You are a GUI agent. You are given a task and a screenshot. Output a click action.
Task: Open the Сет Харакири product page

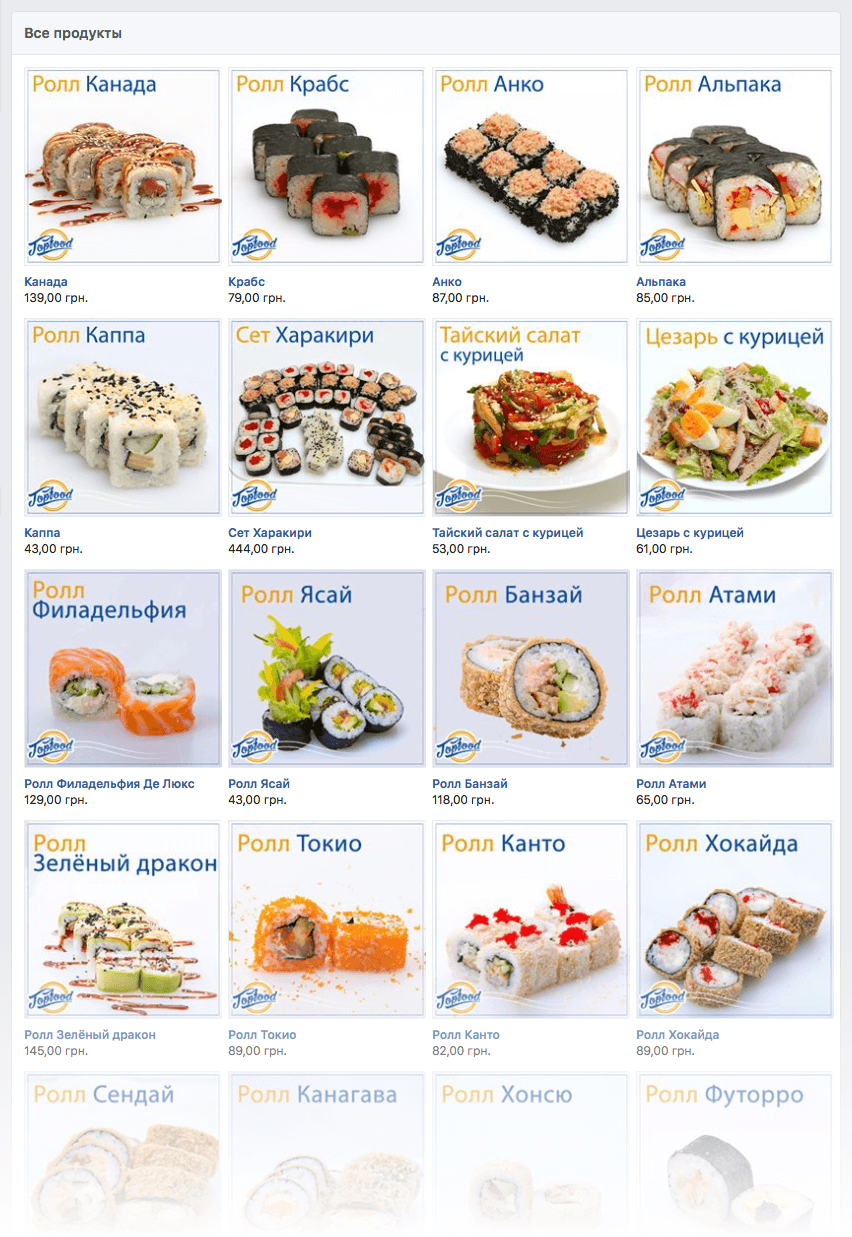(268, 532)
